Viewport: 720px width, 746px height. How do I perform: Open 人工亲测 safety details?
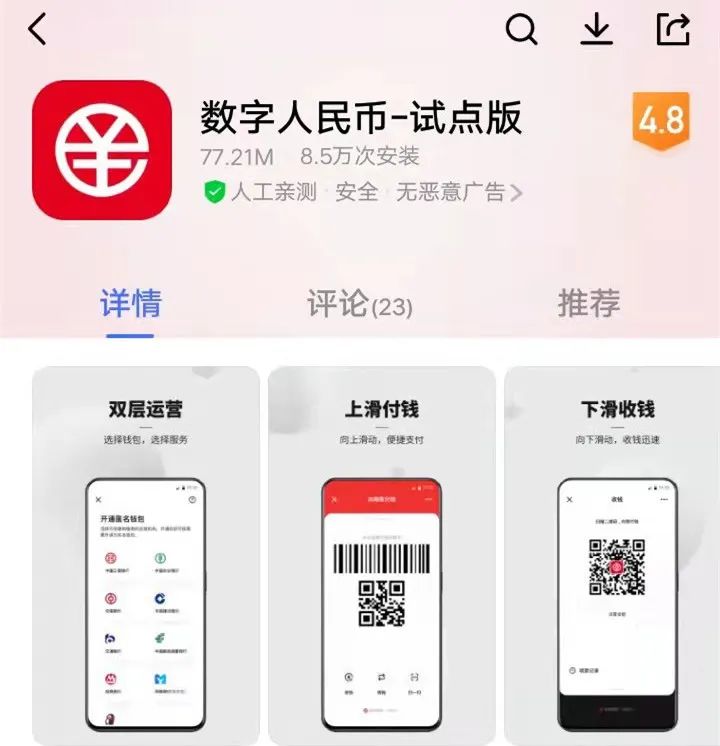362,192
